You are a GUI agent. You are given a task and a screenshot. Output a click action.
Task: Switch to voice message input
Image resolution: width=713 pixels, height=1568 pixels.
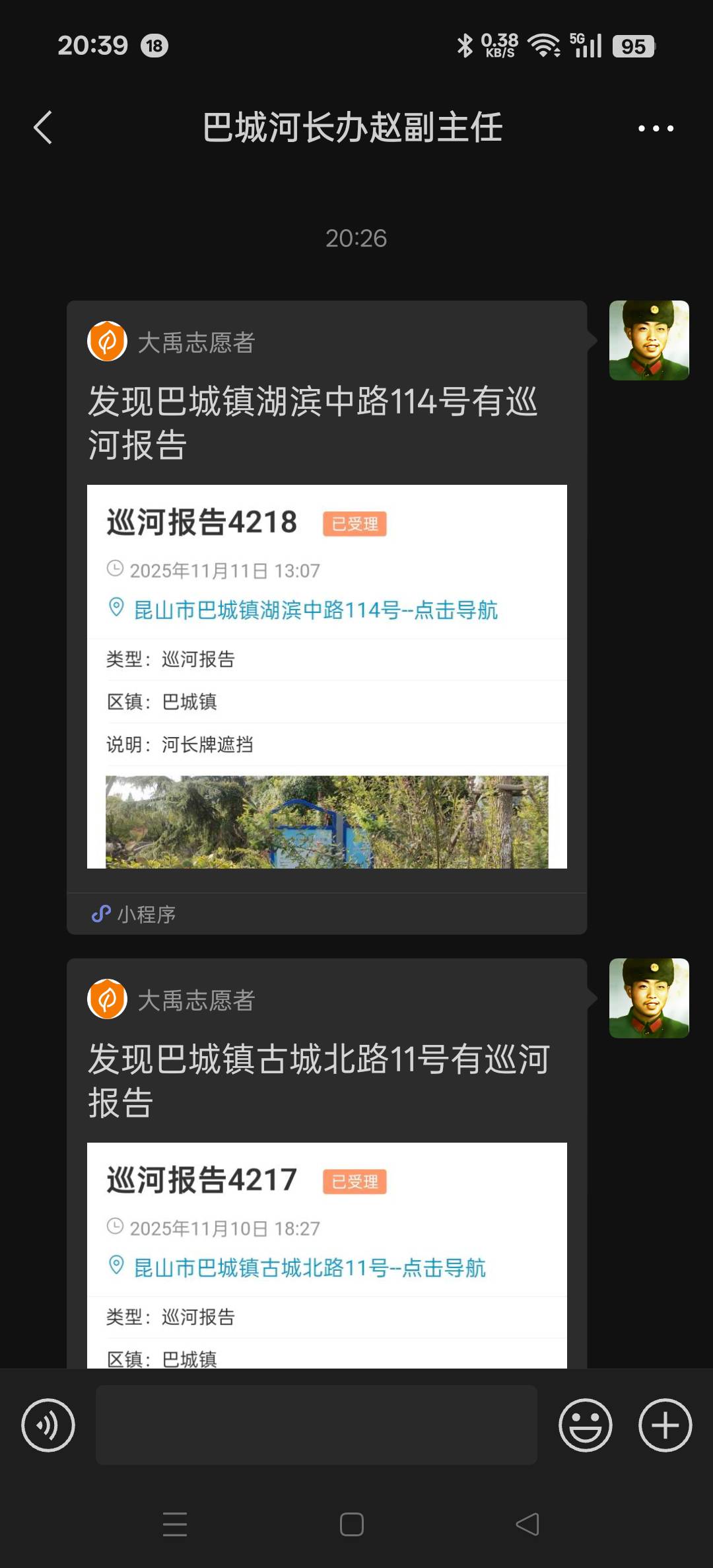[48, 1425]
